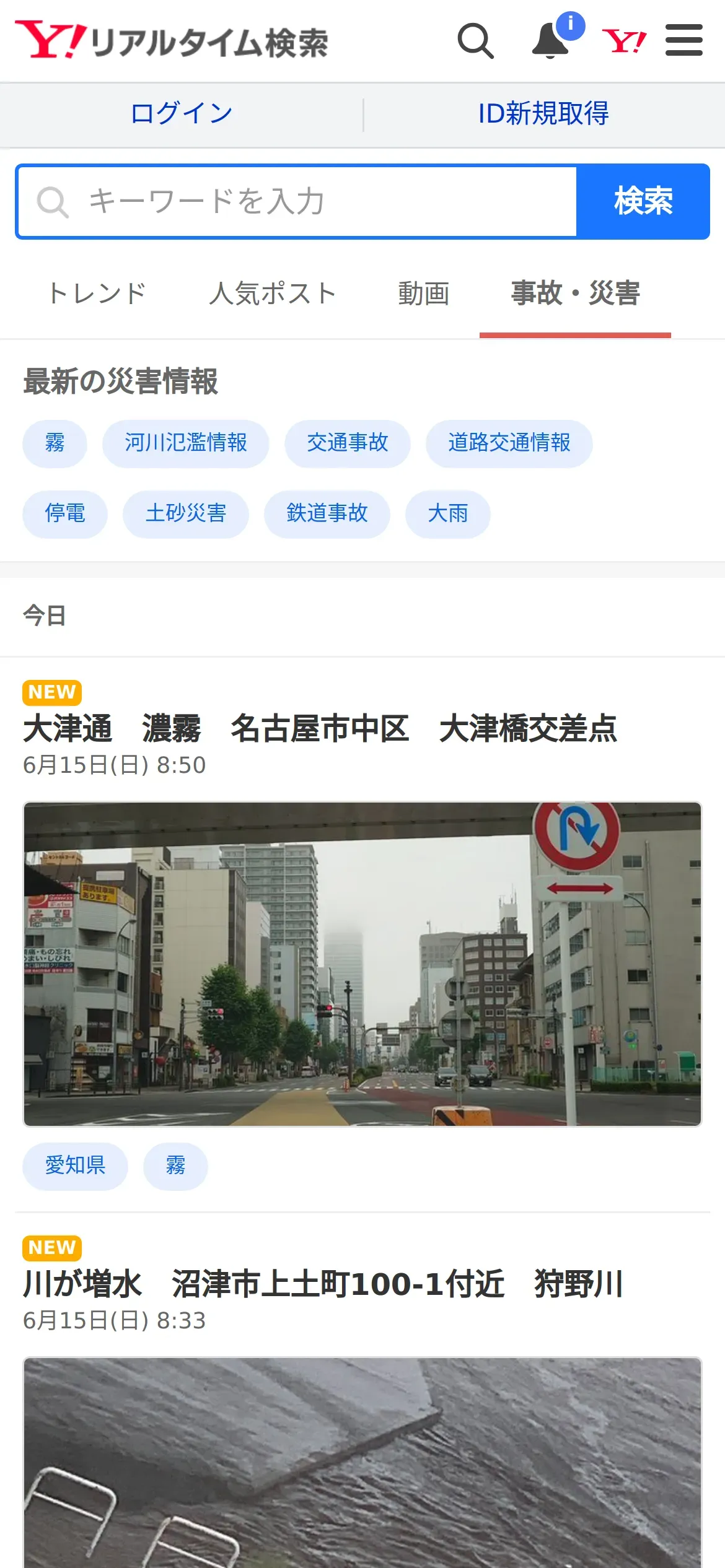Select the 土砂災害 chip
The width and height of the screenshot is (725, 1568).
tap(186, 514)
